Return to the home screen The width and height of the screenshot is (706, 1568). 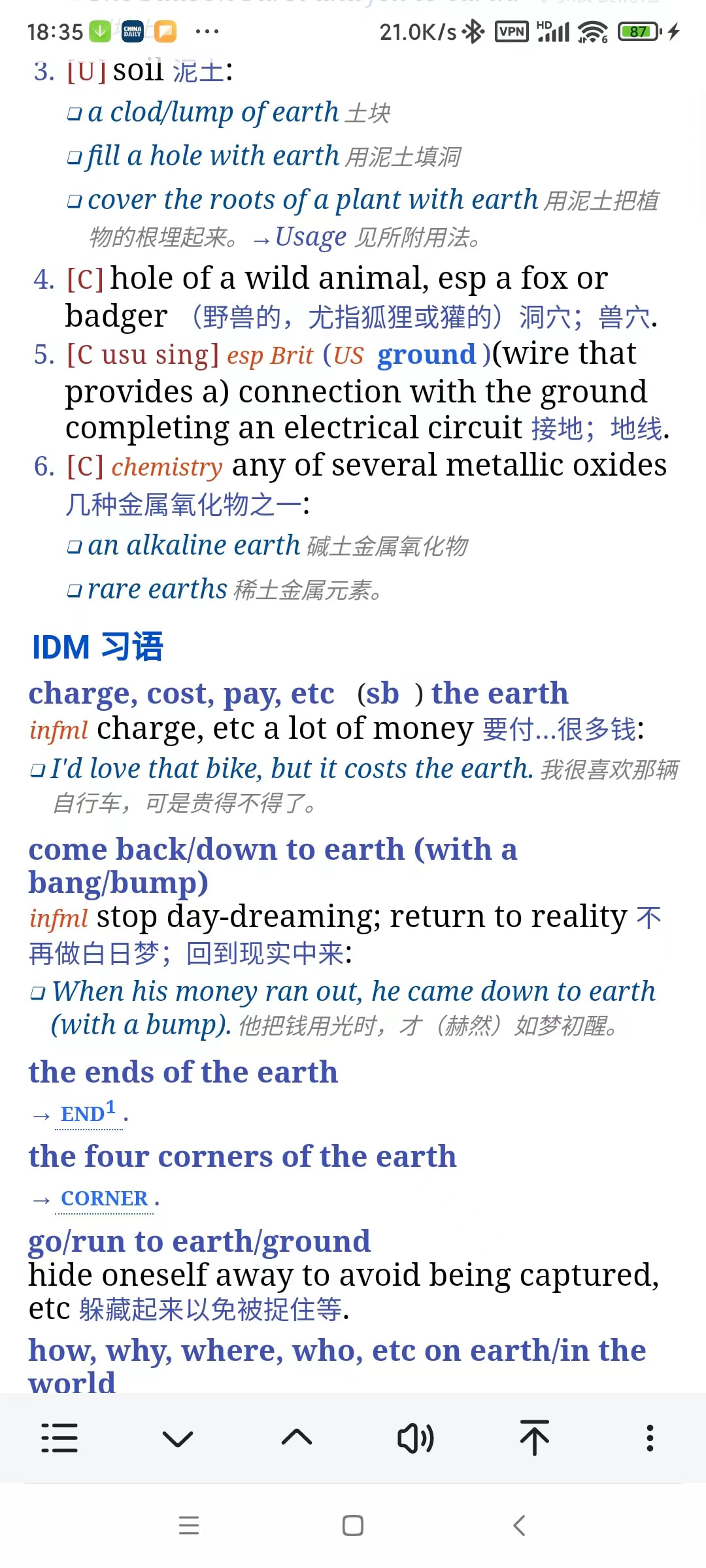pyautogui.click(x=353, y=1526)
